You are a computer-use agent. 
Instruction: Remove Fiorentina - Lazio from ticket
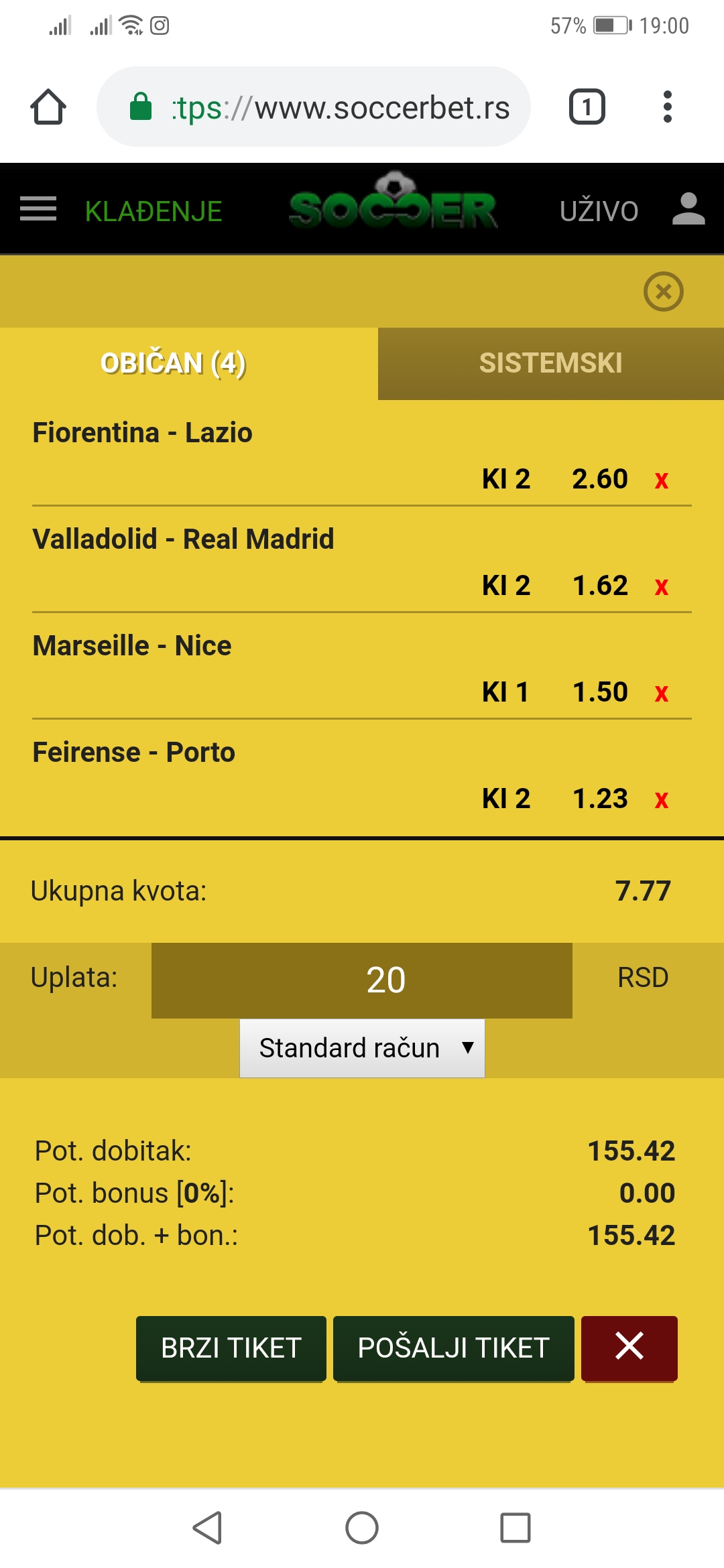[662, 480]
